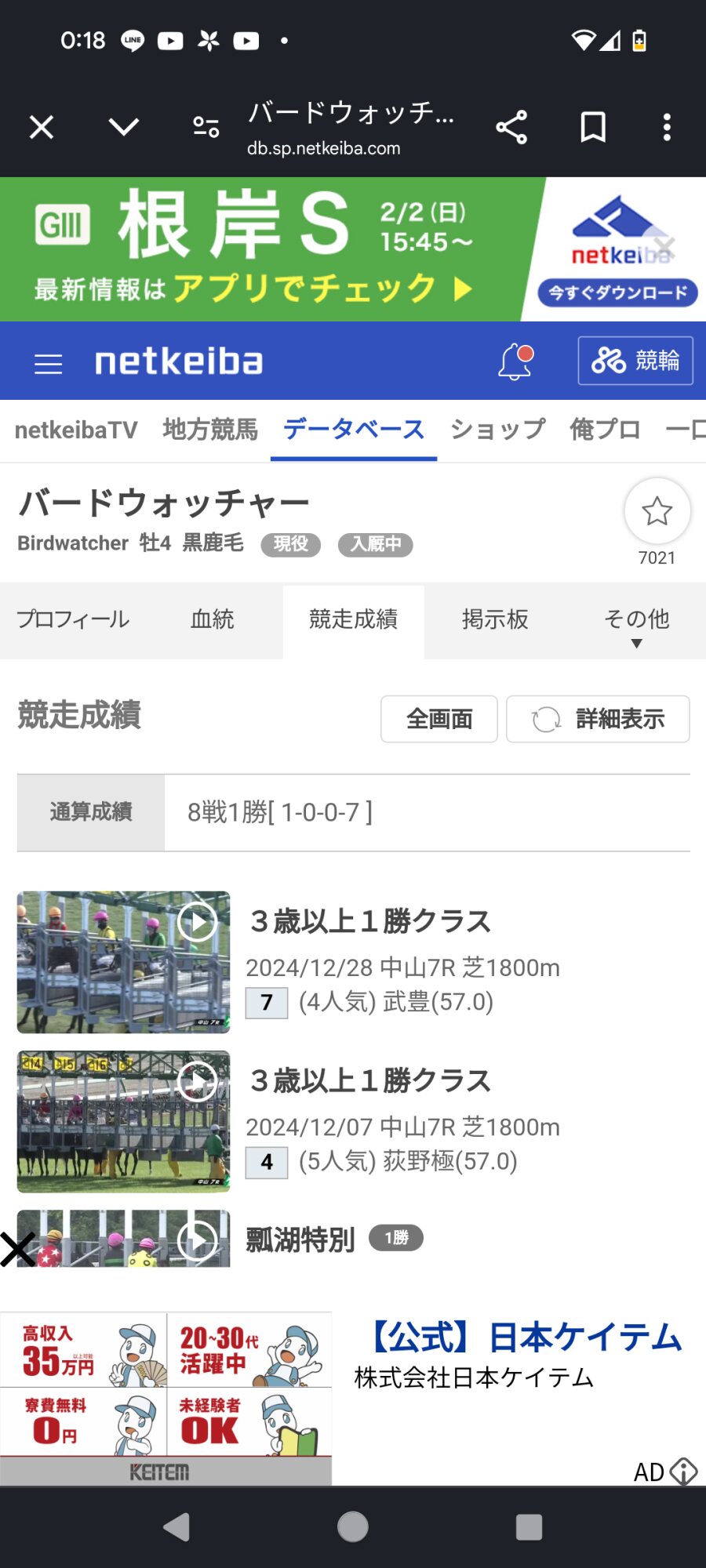Play the 2024/12/28 race video
706x1568 pixels.
(197, 923)
